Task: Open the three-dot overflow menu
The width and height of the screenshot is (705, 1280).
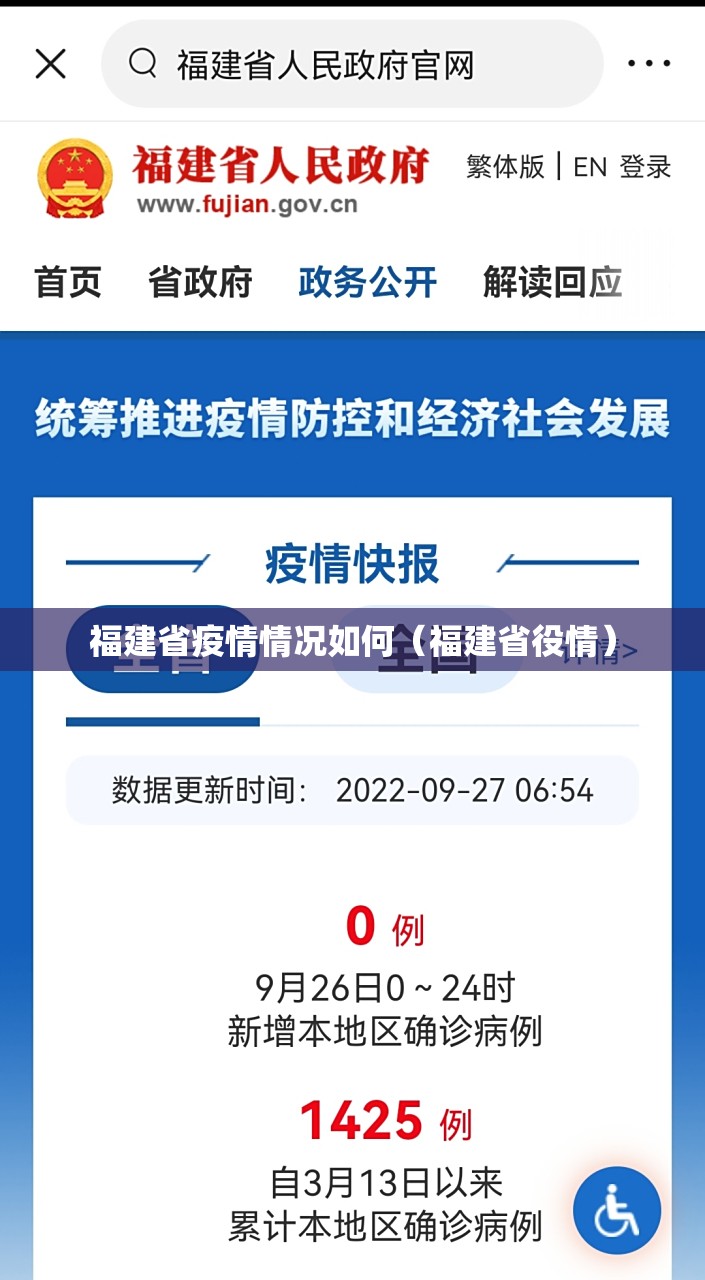Action: point(649,64)
